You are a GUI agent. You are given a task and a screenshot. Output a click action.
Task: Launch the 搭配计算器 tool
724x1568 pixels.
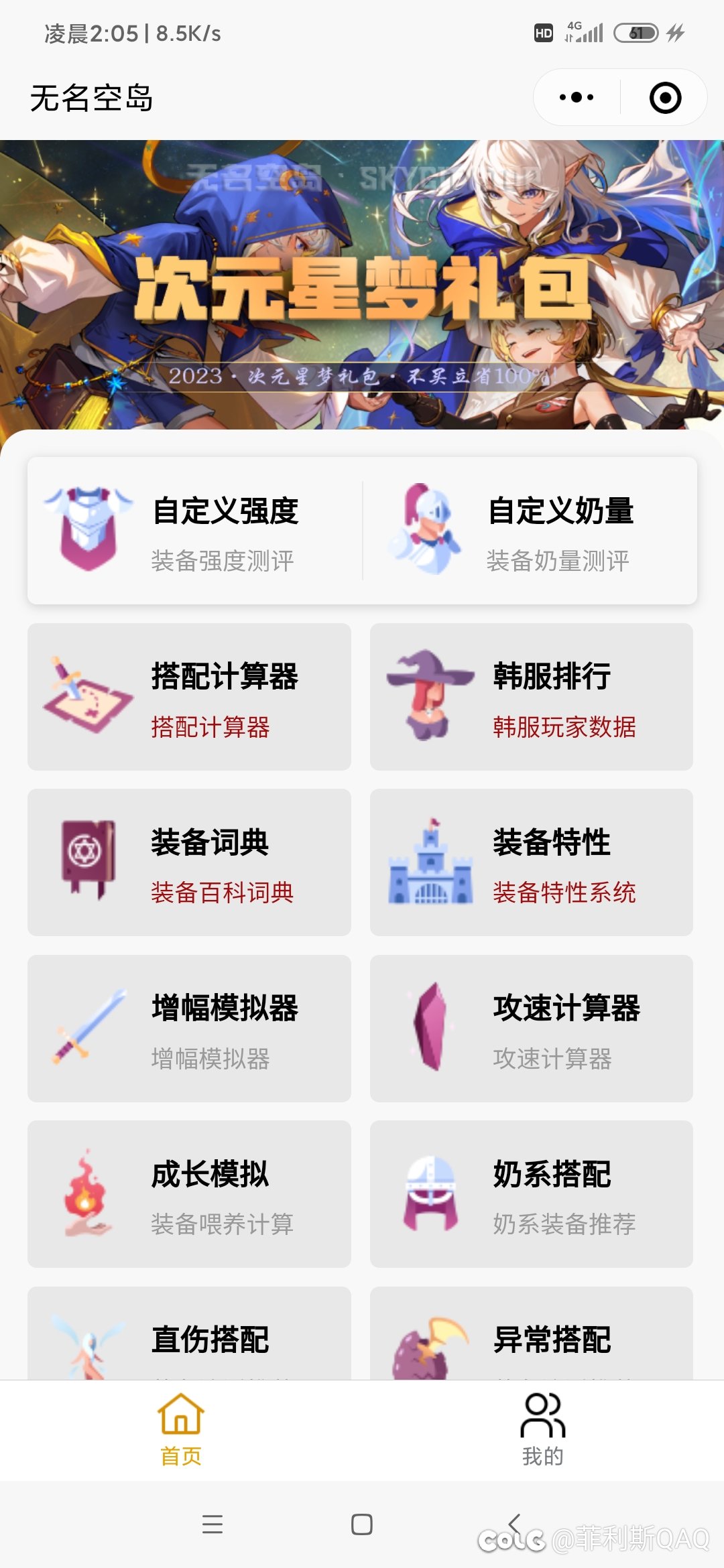pyautogui.click(x=189, y=697)
